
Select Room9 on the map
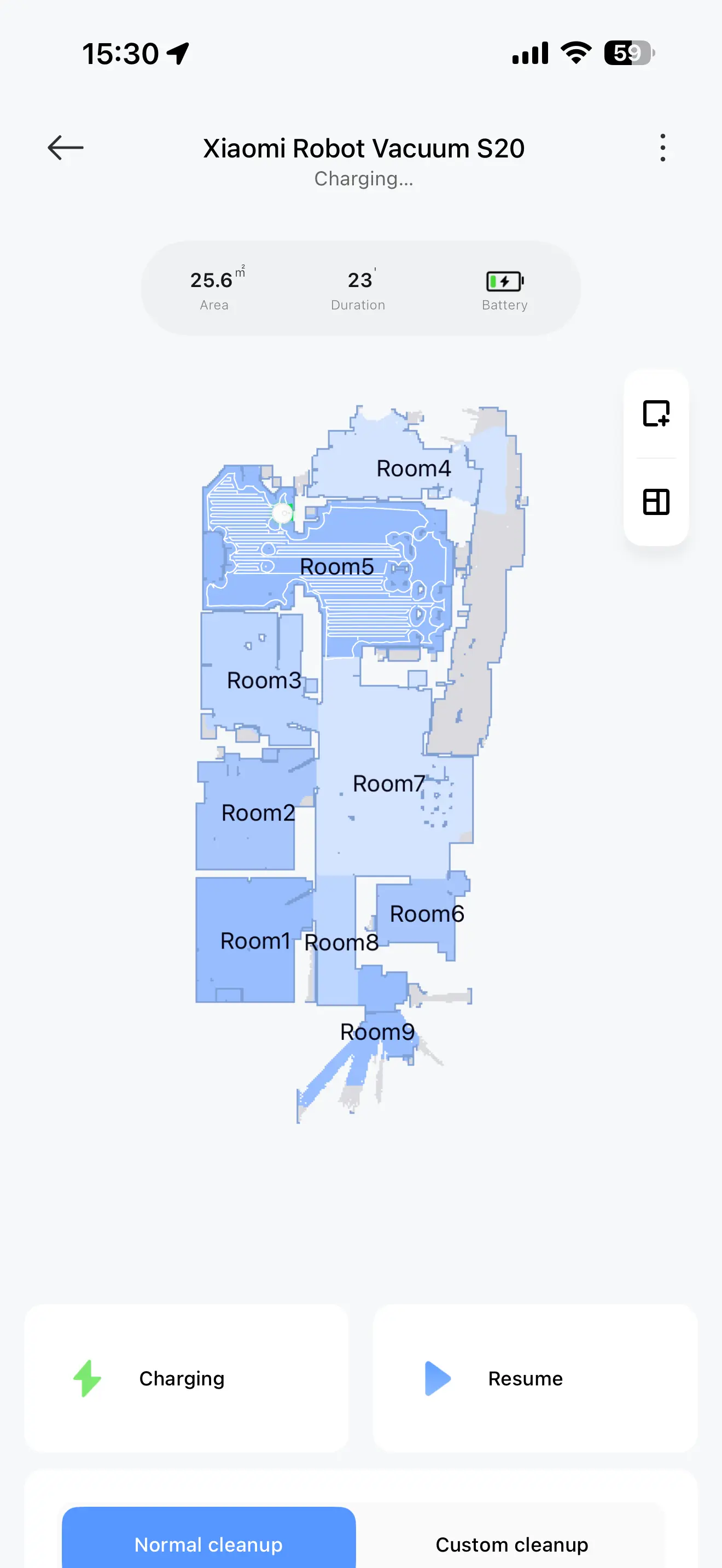pos(377,1032)
